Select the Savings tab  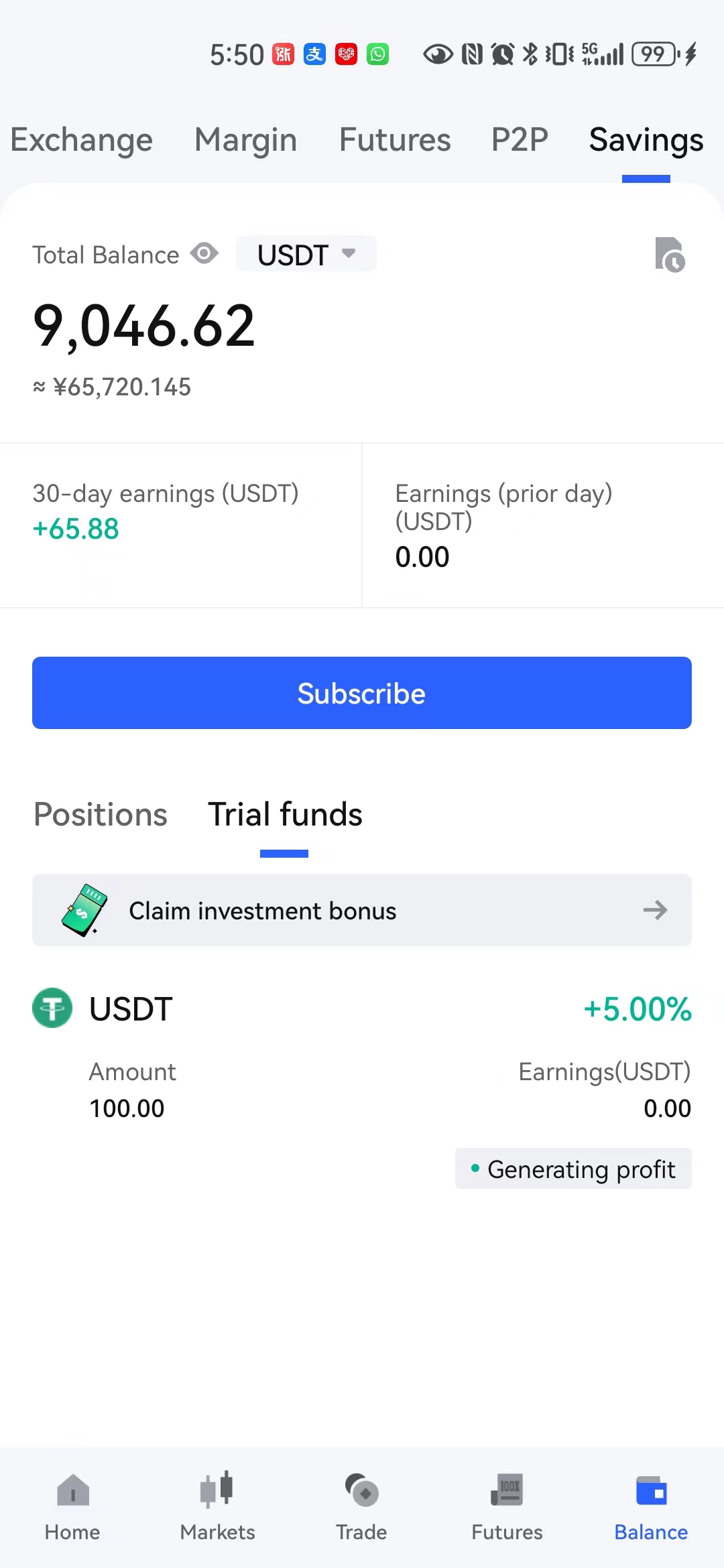point(646,140)
